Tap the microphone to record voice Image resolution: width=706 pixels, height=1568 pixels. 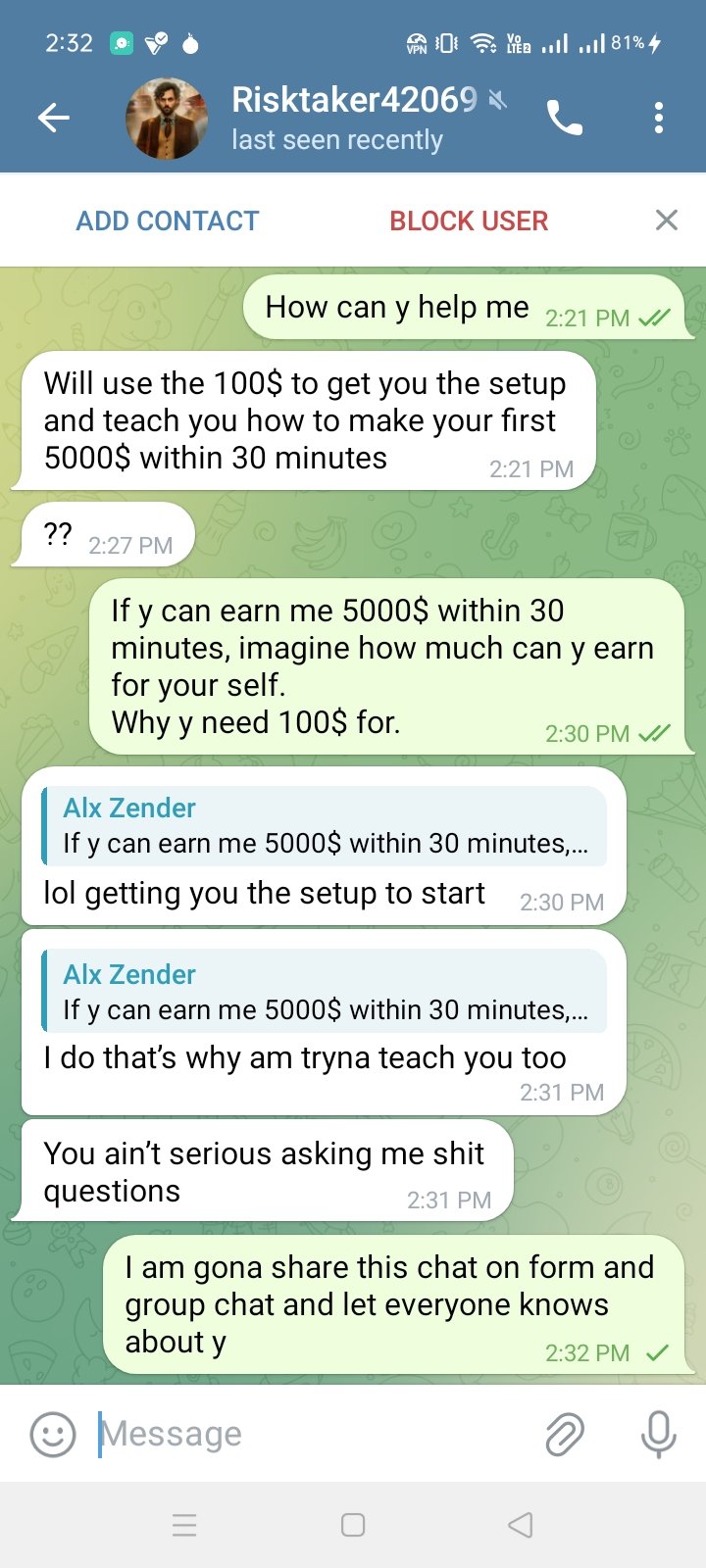click(658, 1435)
